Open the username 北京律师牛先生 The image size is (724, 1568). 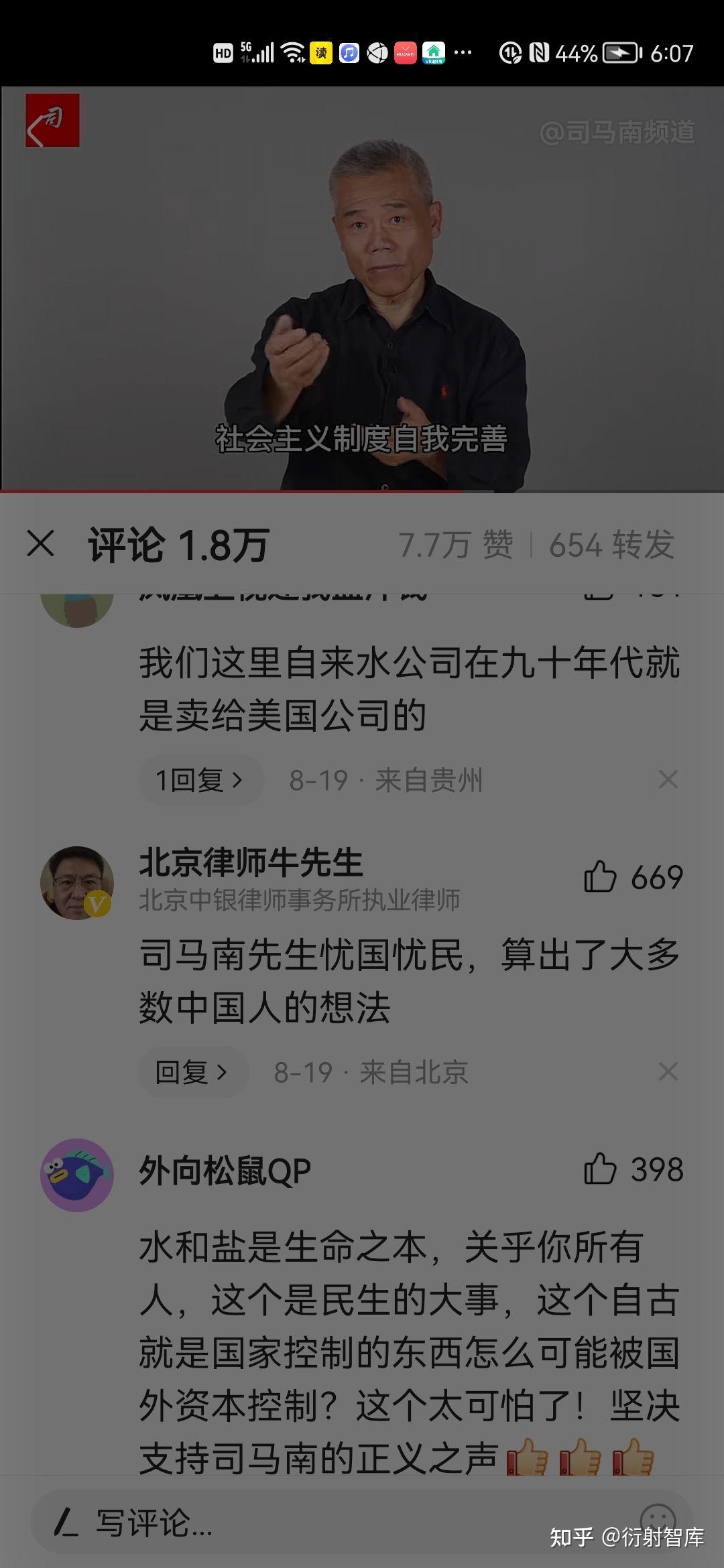coord(251,862)
